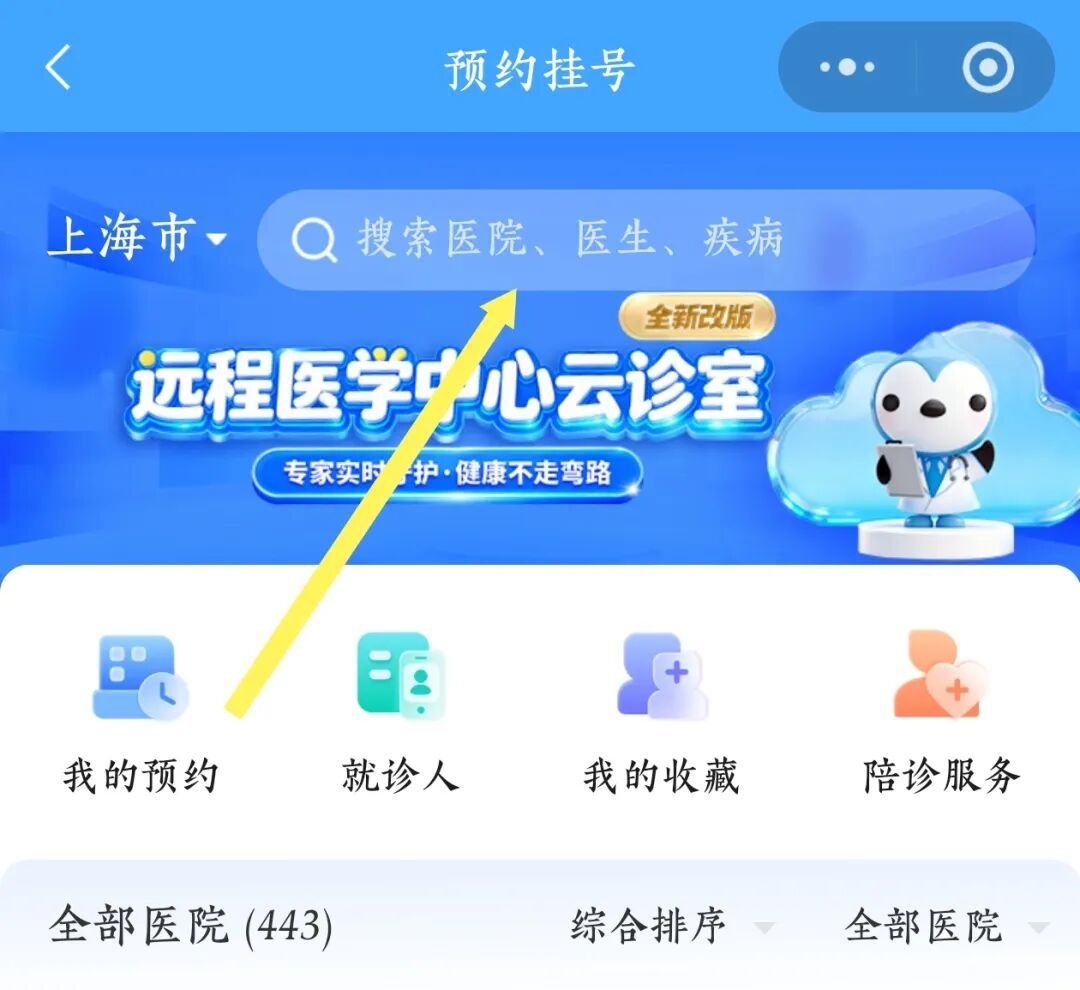
Task: Open 就诊人 management
Action: [x=400, y=712]
